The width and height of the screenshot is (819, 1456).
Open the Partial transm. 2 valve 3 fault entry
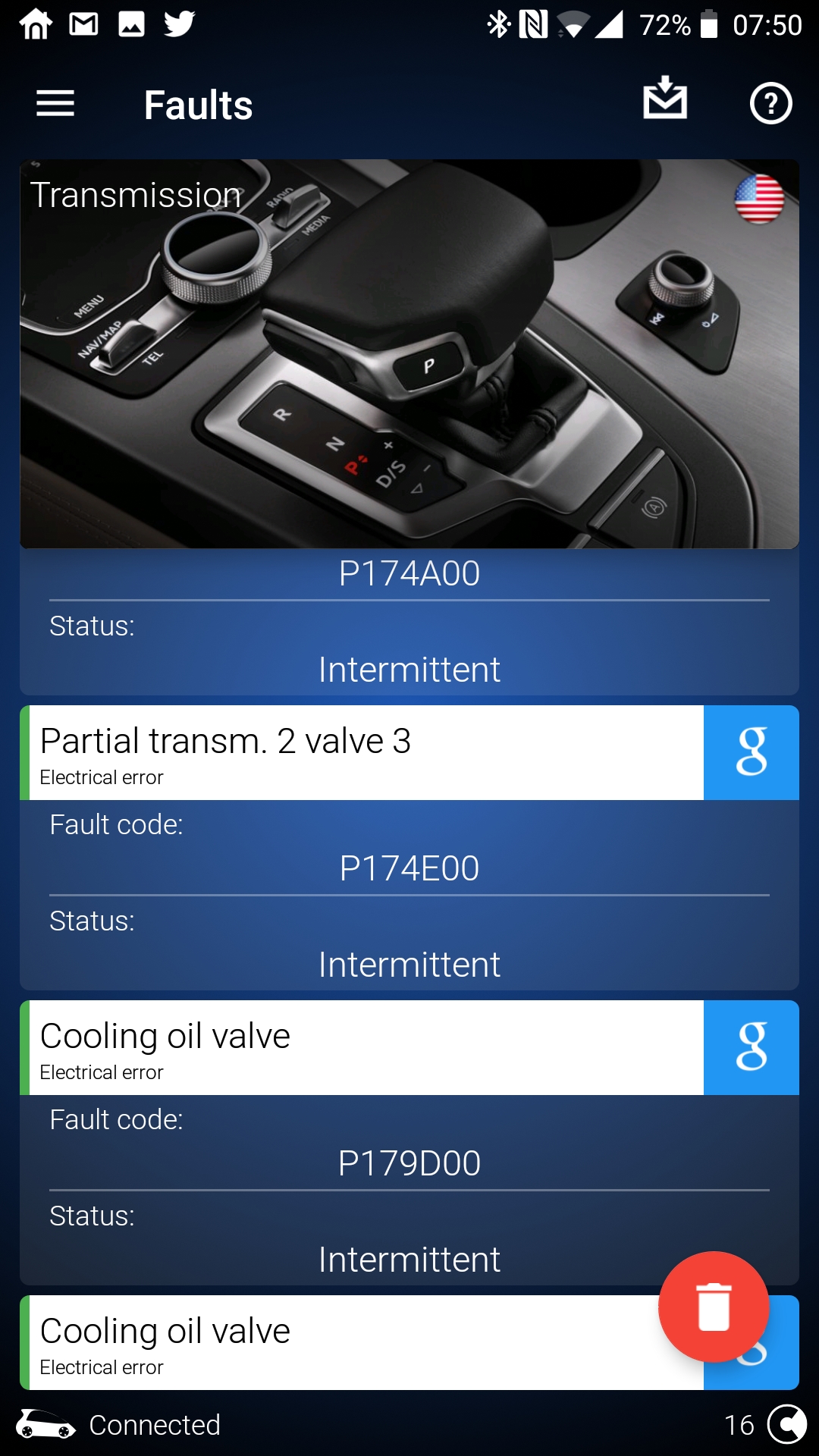click(x=364, y=752)
